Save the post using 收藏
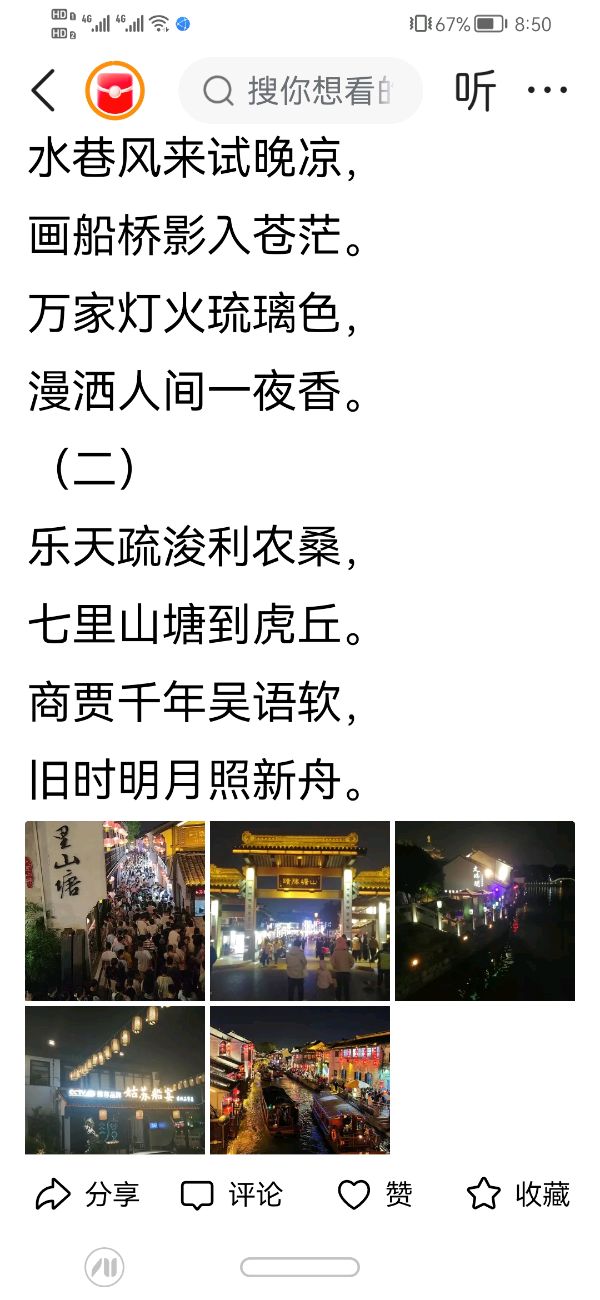This screenshot has height=1300, width=600. 518,1194
